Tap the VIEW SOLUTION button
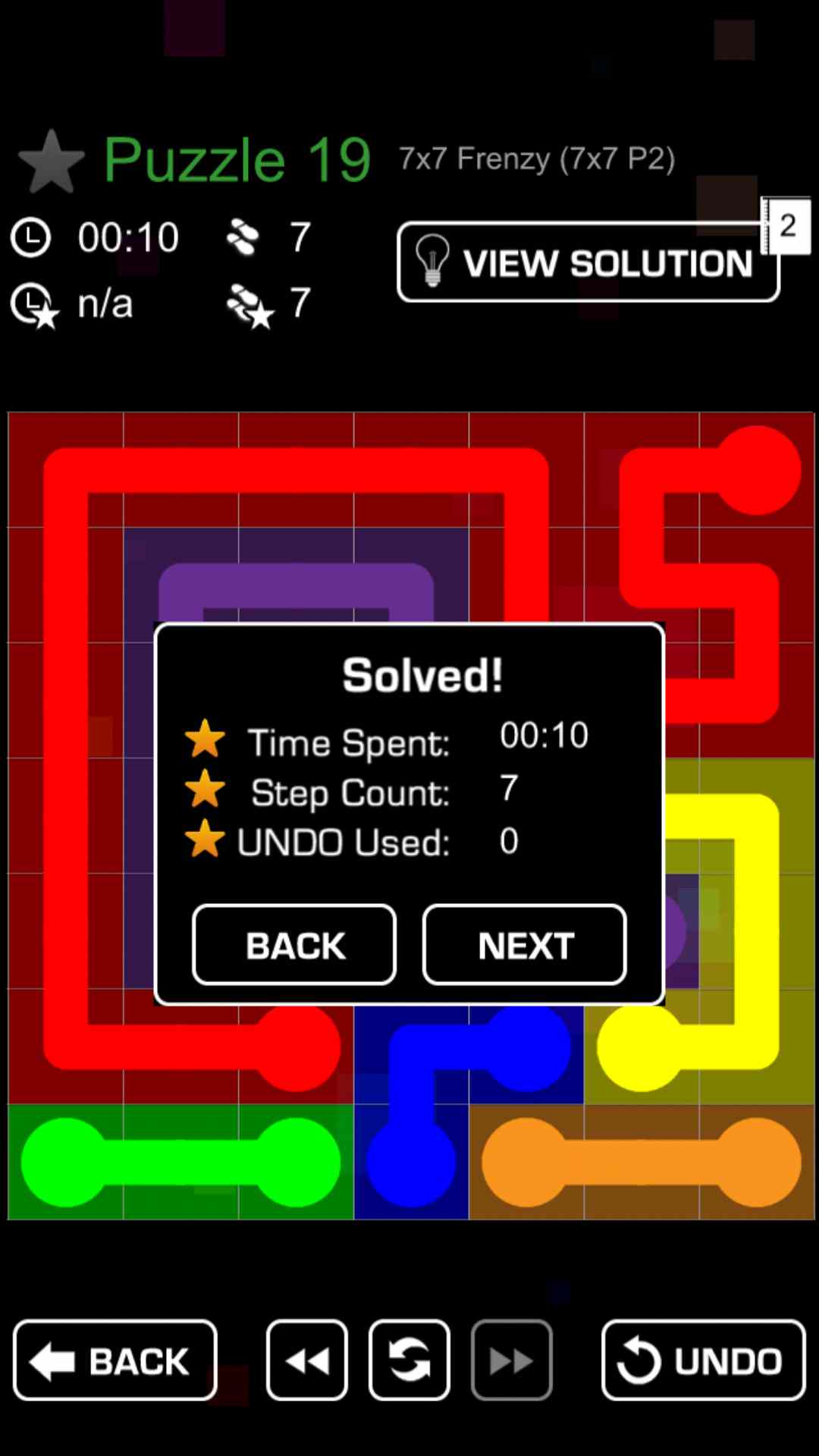The image size is (819, 1456). (588, 262)
